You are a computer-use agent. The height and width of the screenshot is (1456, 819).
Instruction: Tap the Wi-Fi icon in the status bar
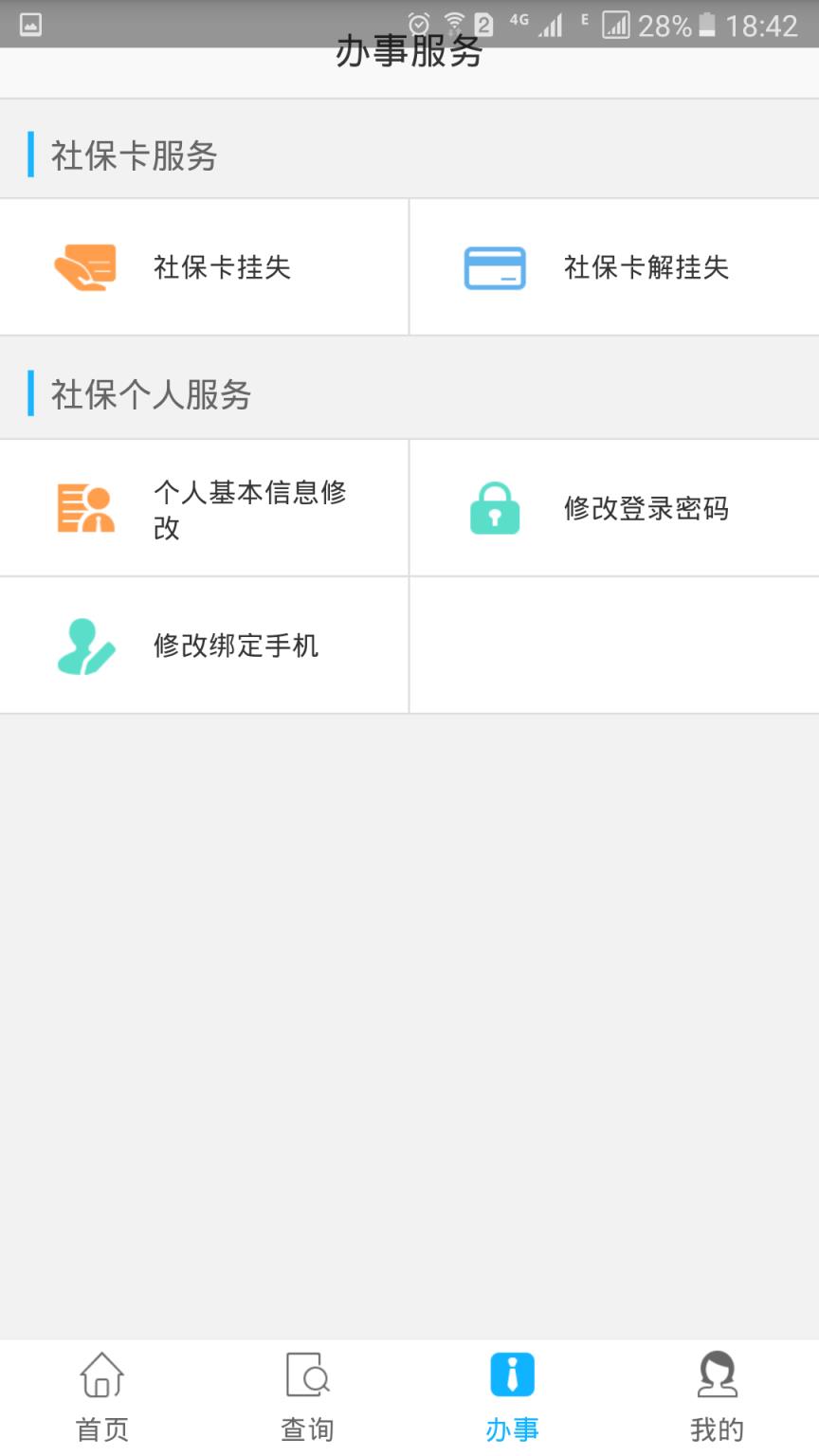[x=453, y=21]
